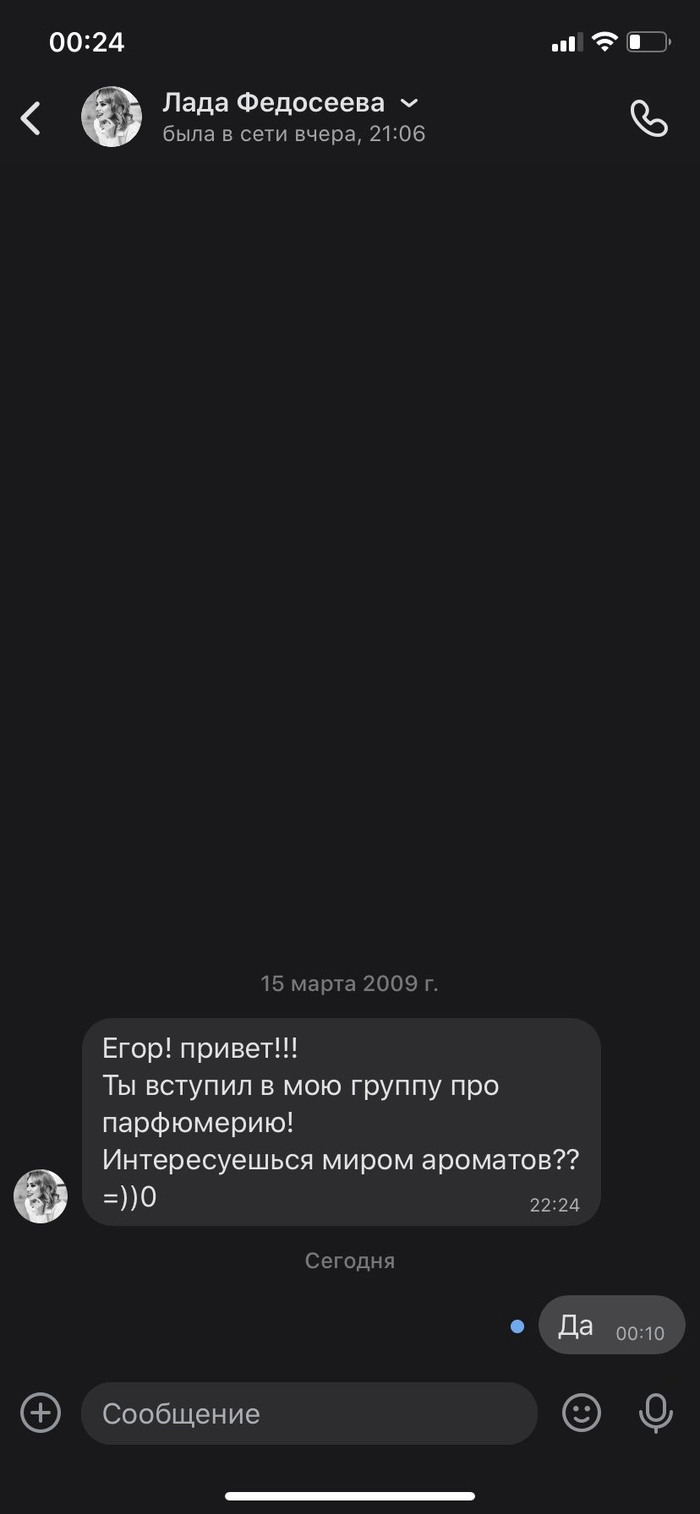Open the attachment plus button

coord(41,1413)
